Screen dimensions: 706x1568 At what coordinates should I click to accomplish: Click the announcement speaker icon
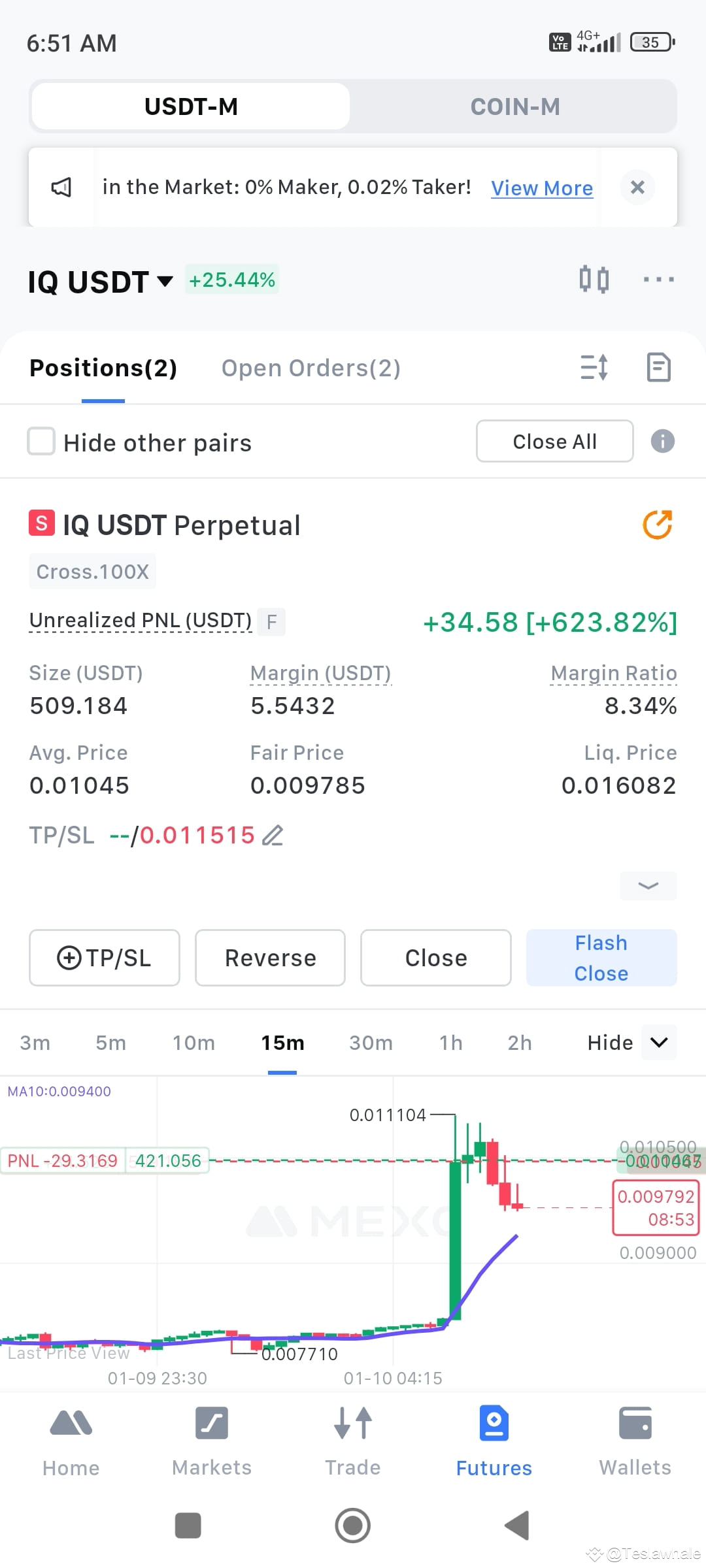point(62,188)
